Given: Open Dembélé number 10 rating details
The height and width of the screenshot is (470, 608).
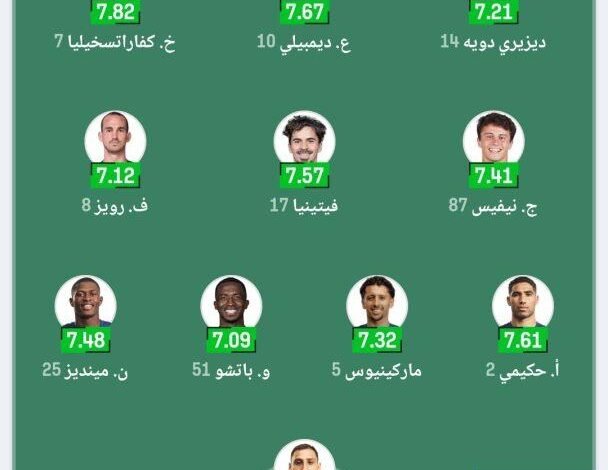Looking at the screenshot, I should click(304, 13).
